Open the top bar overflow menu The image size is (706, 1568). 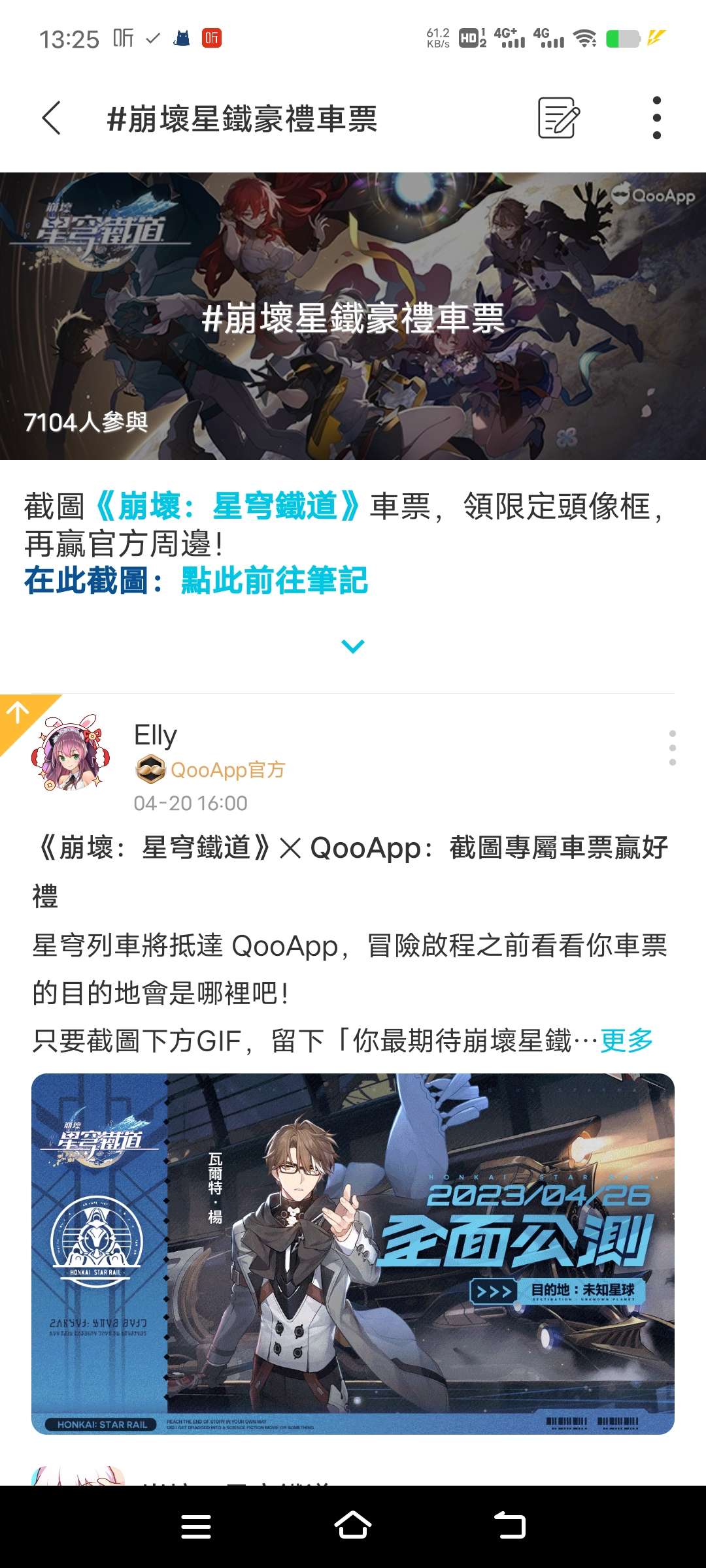(x=656, y=118)
